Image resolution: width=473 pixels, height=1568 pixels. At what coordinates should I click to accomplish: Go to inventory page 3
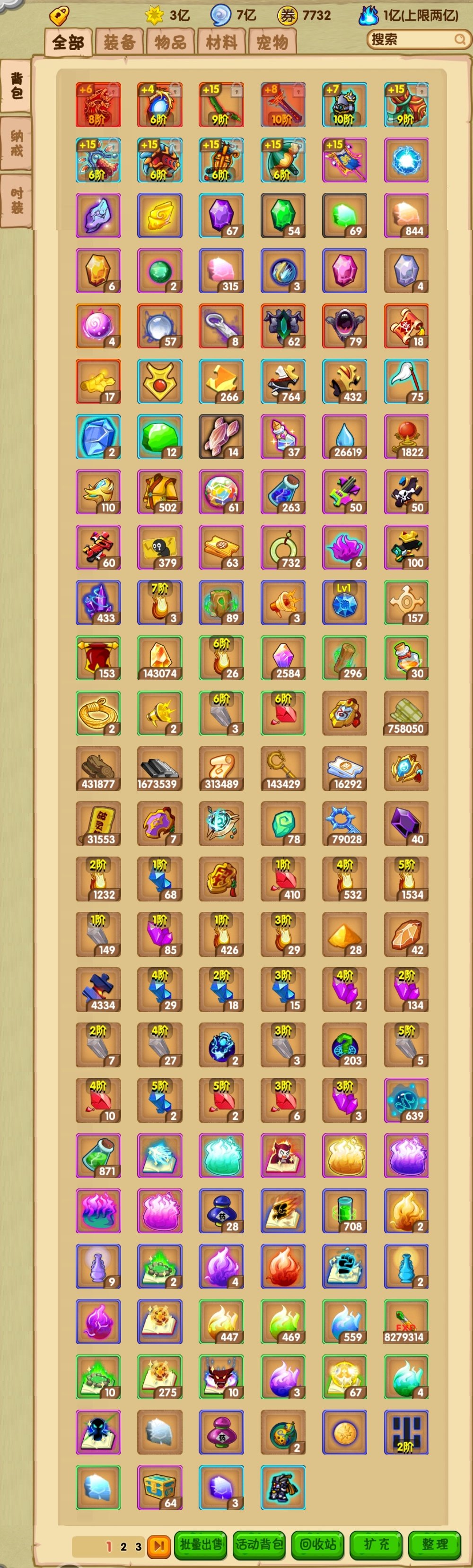point(138,1546)
